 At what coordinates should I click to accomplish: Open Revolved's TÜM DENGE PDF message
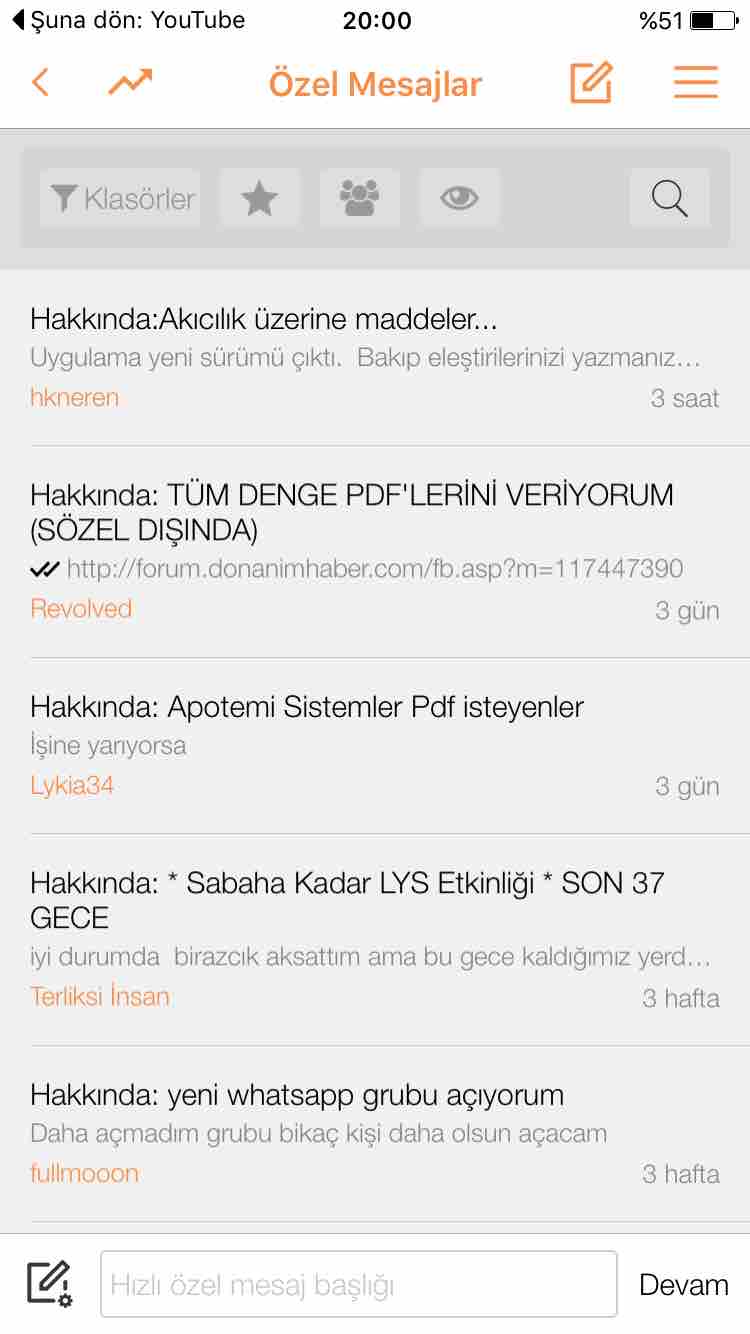375,552
